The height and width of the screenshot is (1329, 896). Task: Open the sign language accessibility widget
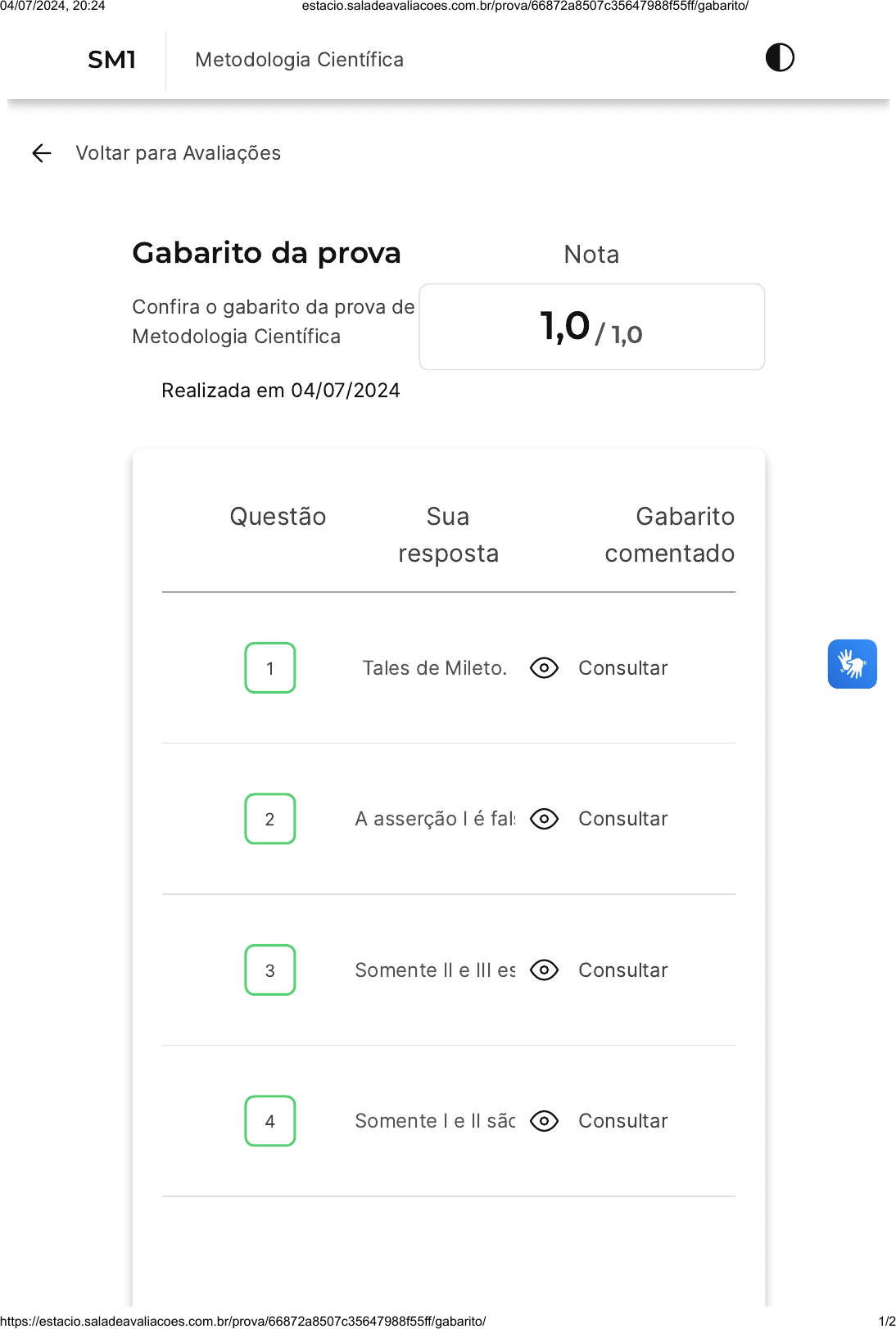852,664
